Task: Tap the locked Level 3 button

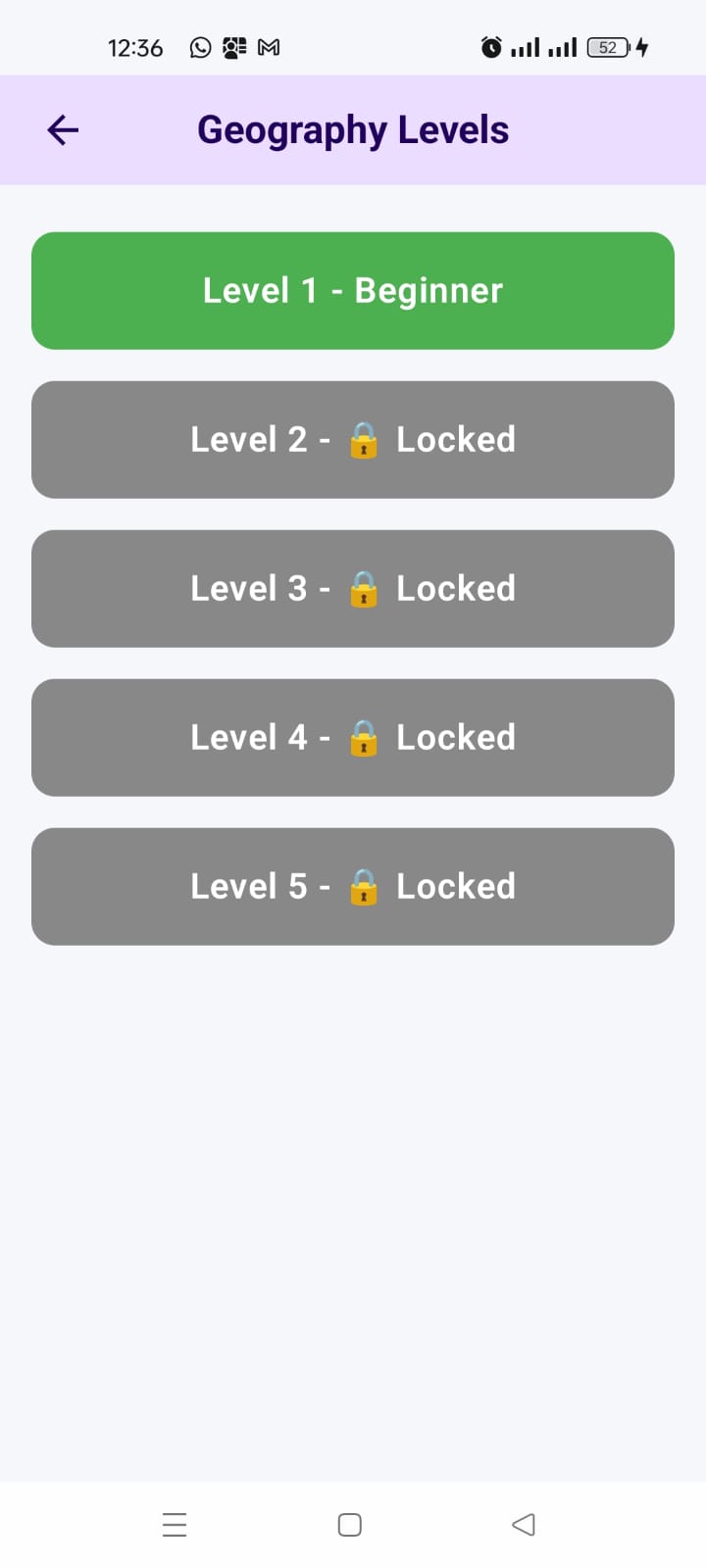Action: click(x=353, y=588)
